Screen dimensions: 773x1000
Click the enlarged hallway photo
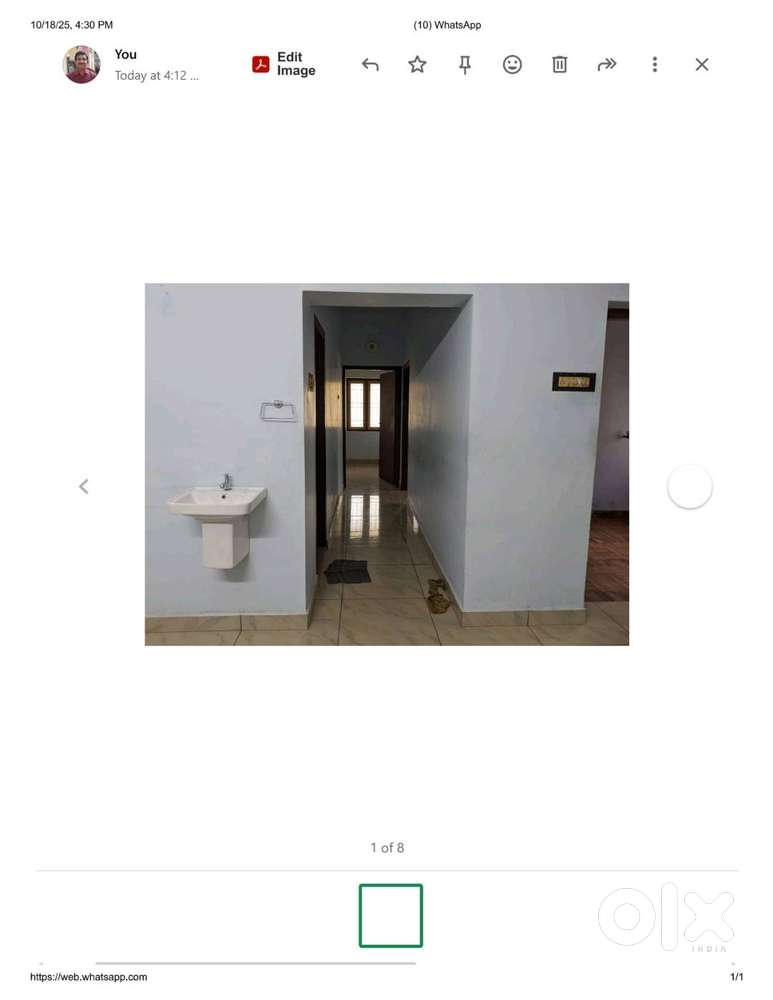[387, 463]
